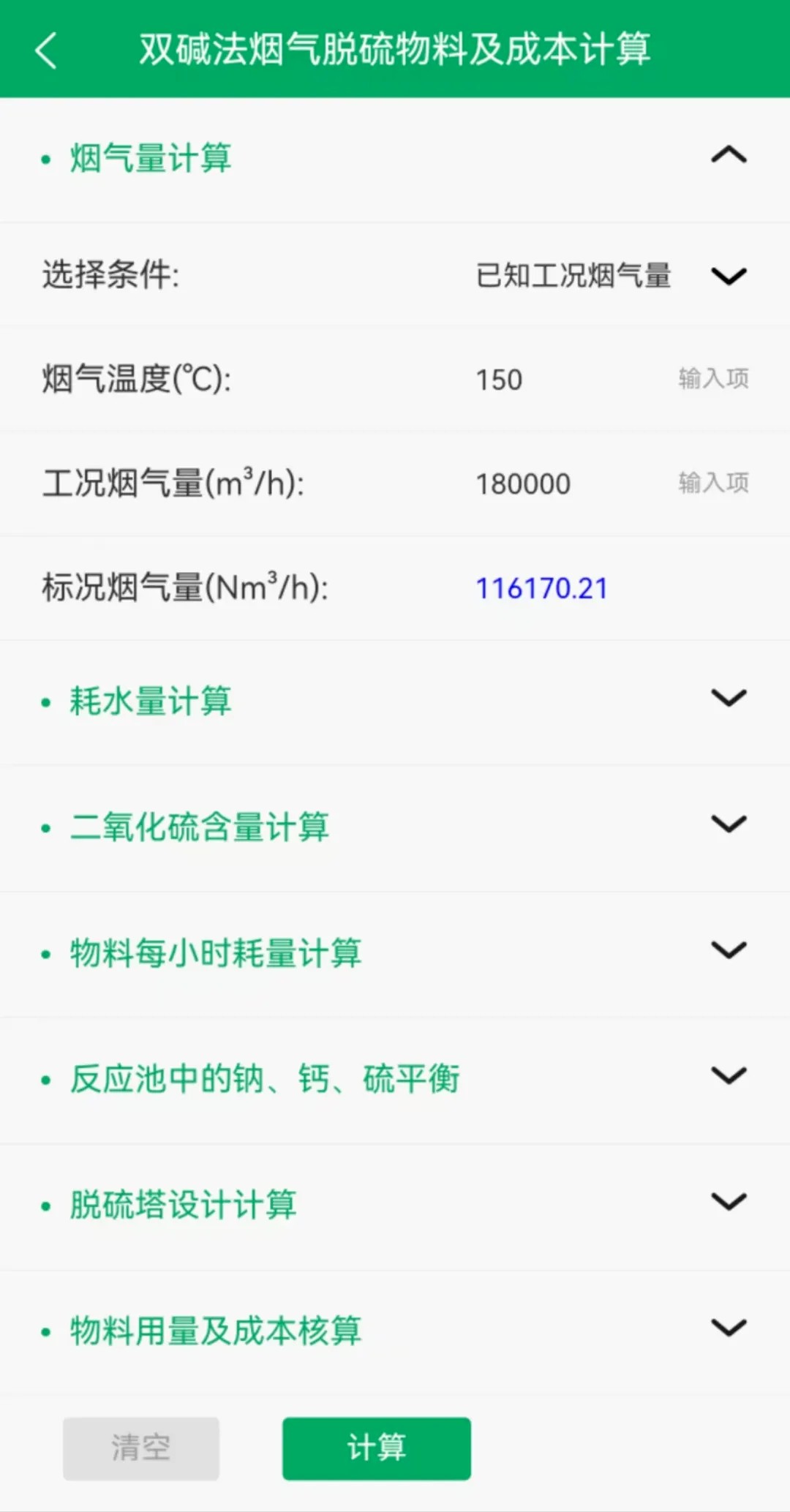Click the 输入项 hint beside 工况烟气量
Viewport: 790px width, 1512px height.
click(x=713, y=482)
